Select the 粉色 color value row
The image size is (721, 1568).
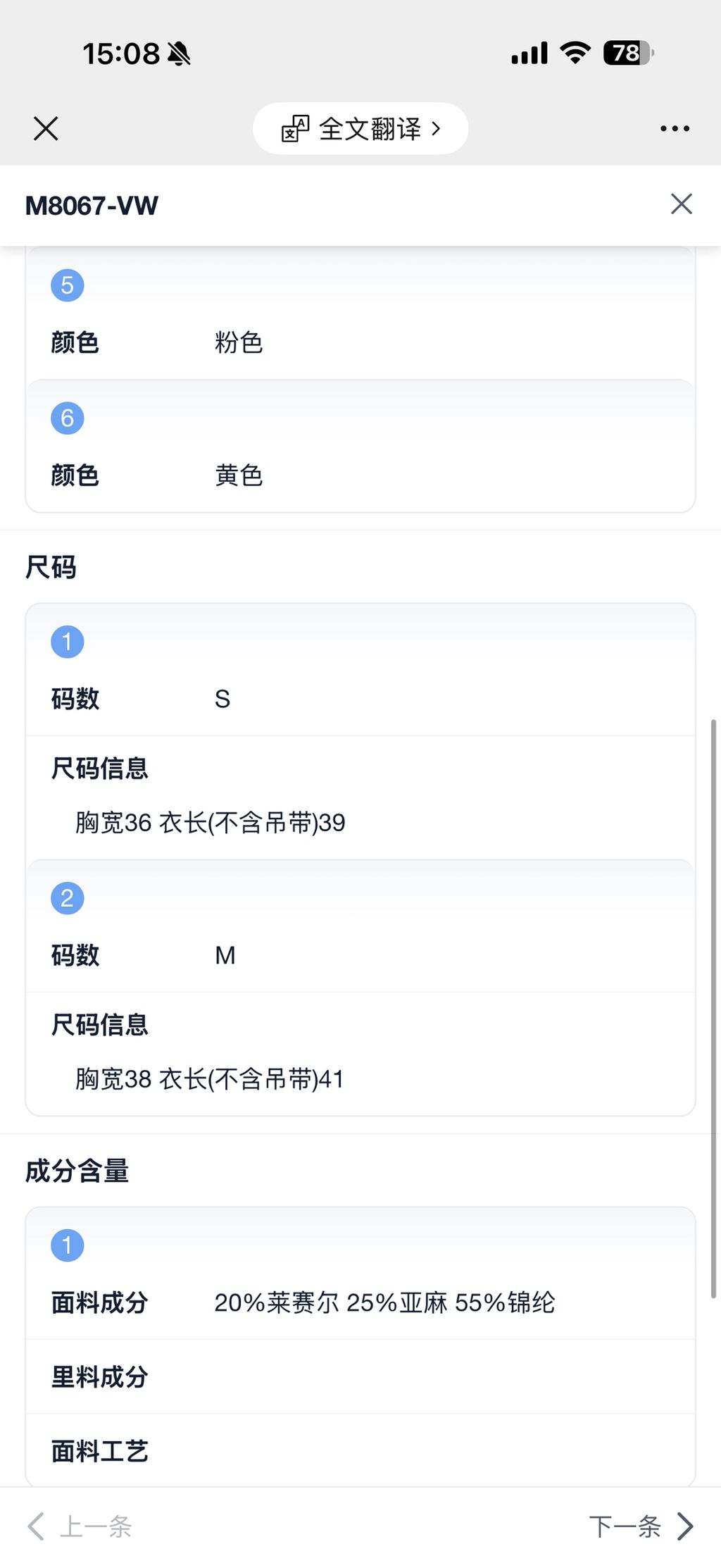pos(239,343)
